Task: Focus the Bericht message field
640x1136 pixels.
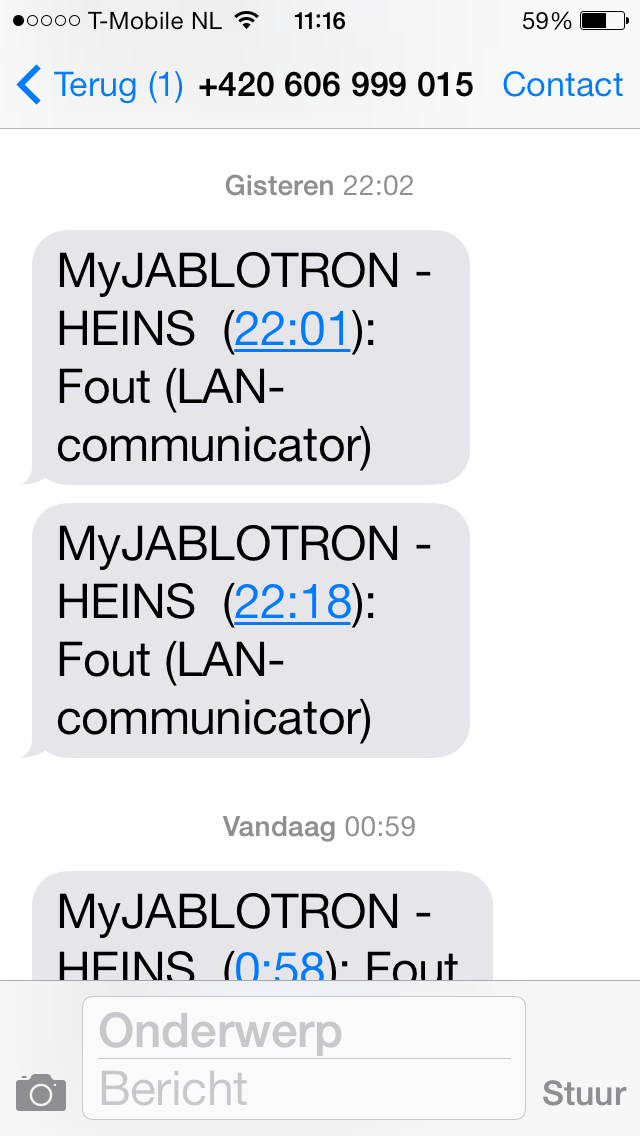Action: pos(303,1089)
